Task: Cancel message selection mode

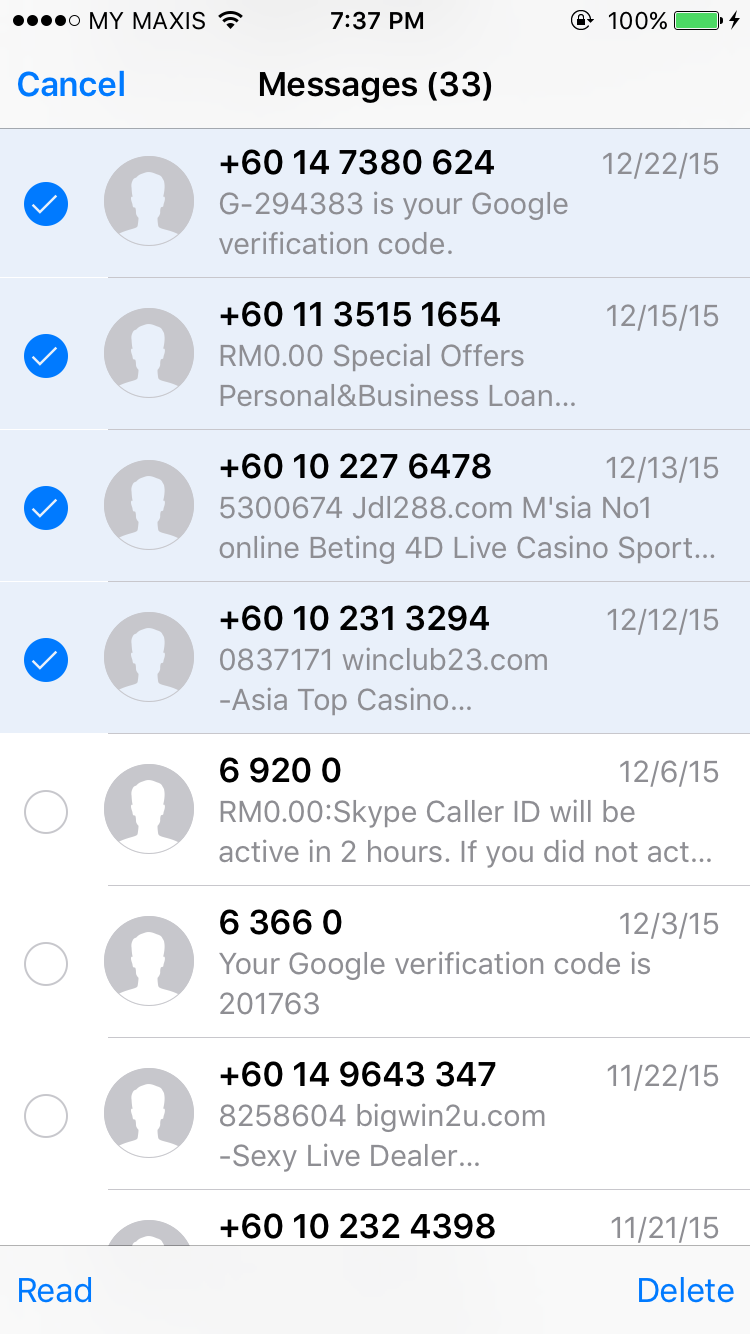Action: [x=71, y=84]
